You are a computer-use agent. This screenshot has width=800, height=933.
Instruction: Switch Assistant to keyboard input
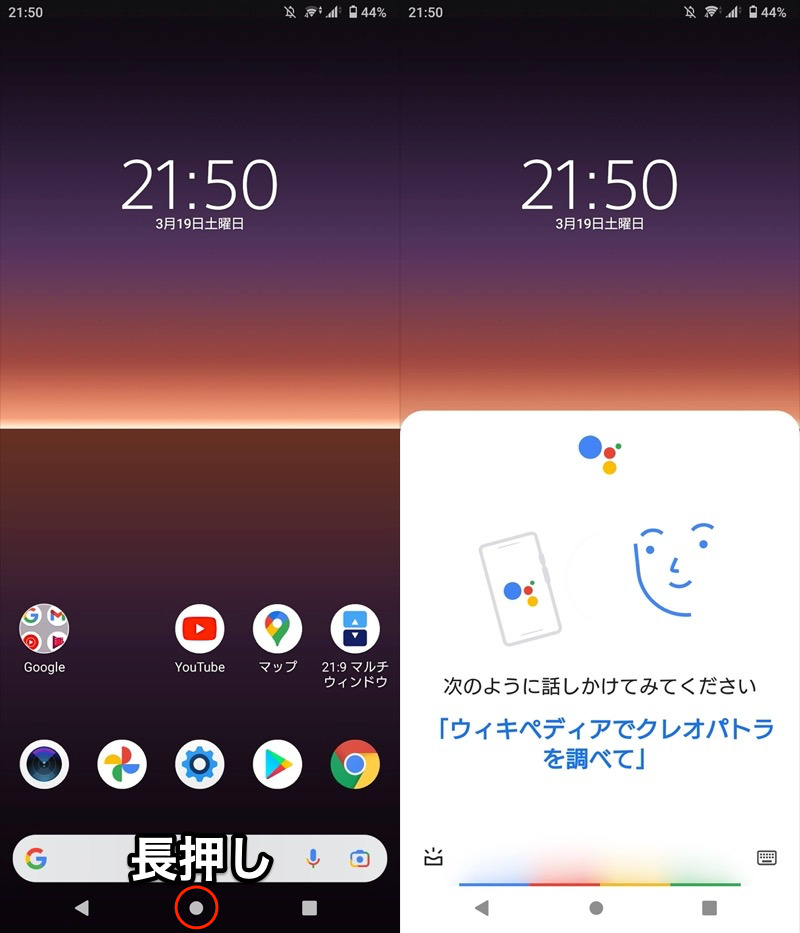[x=767, y=857]
